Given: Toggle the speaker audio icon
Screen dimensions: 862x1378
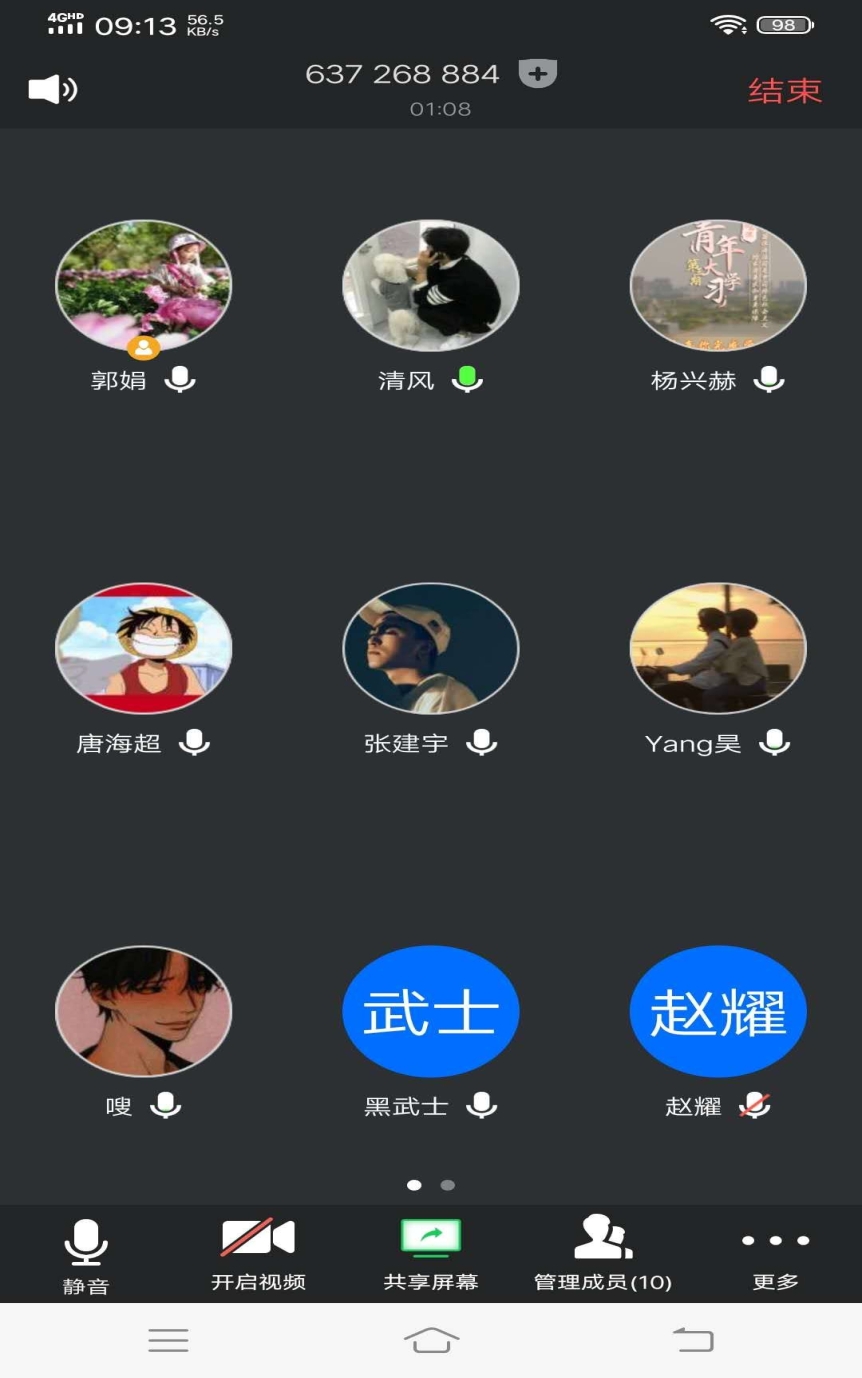Looking at the screenshot, I should click(x=52, y=89).
